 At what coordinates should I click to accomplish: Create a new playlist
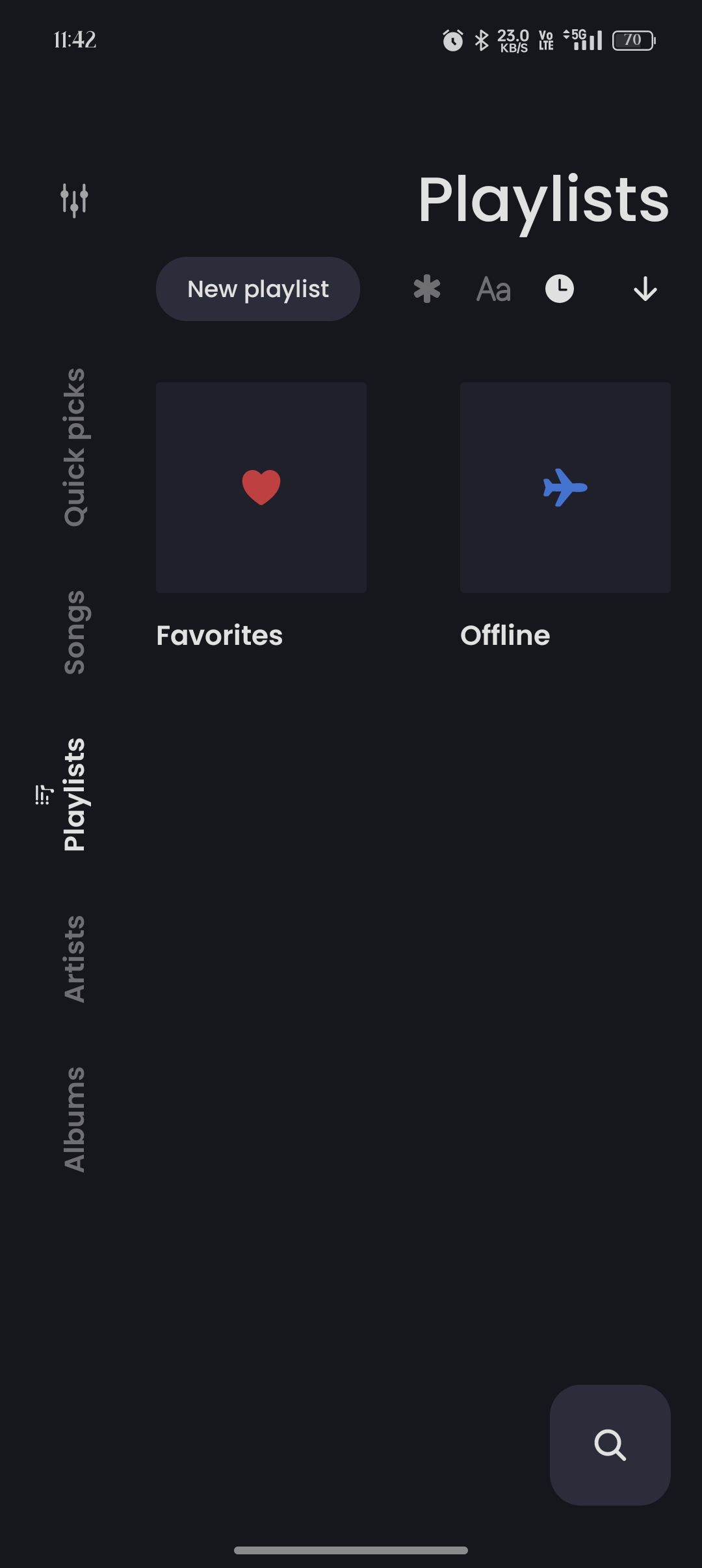258,289
